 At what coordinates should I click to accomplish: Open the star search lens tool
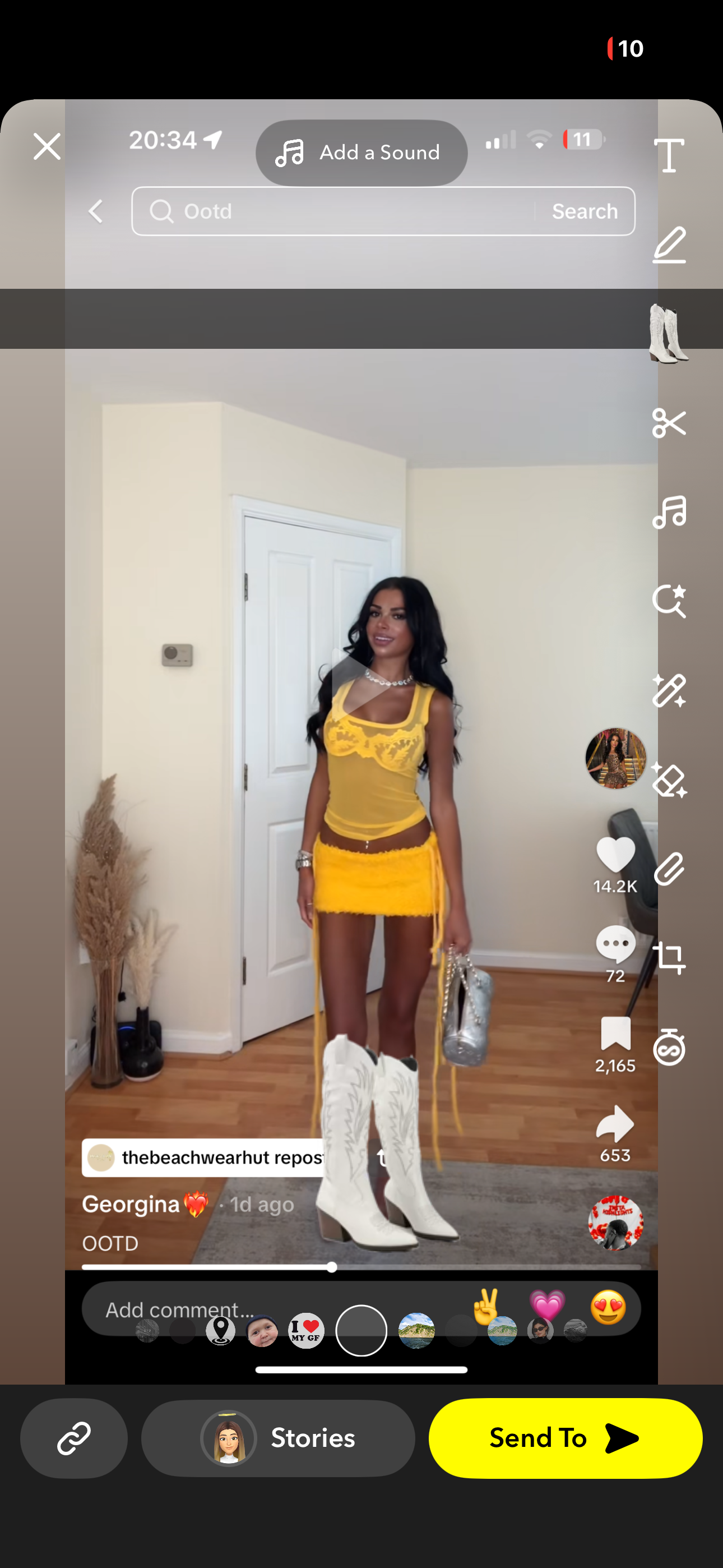point(669,601)
